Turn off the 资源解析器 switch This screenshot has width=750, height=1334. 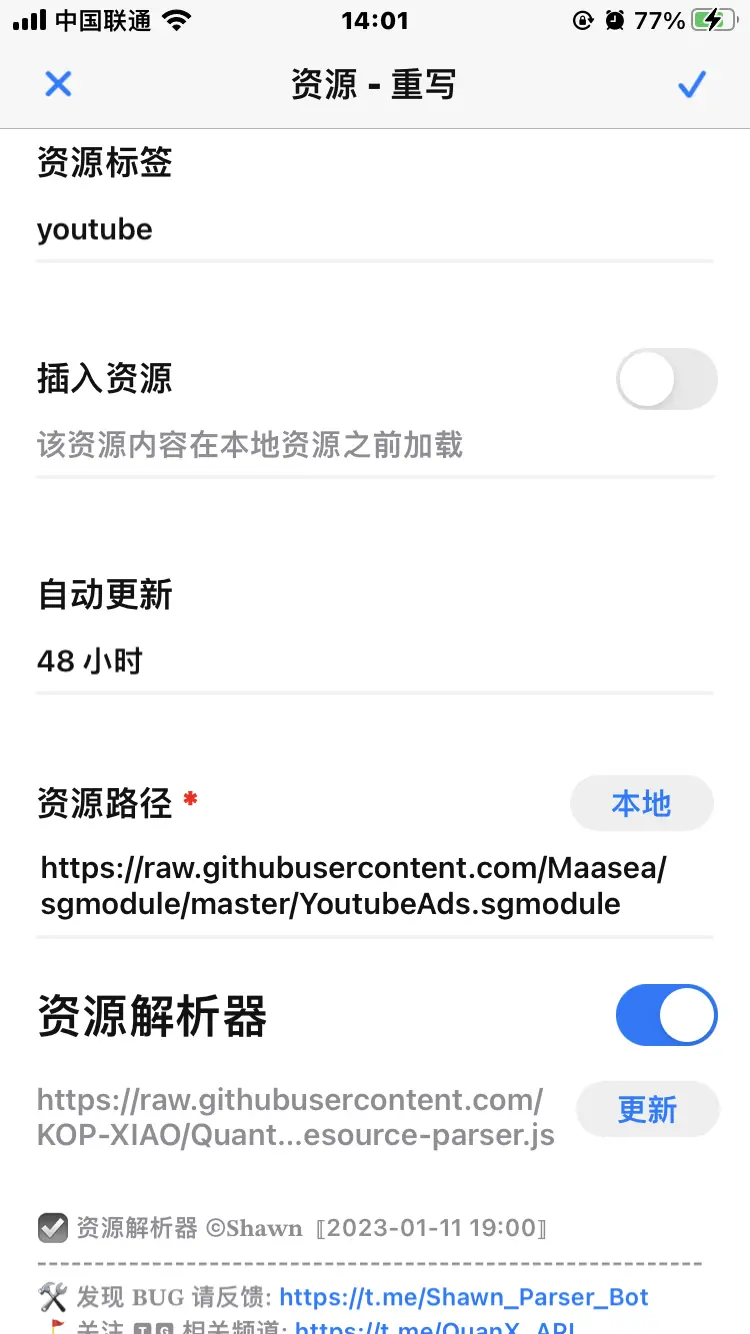666,1015
